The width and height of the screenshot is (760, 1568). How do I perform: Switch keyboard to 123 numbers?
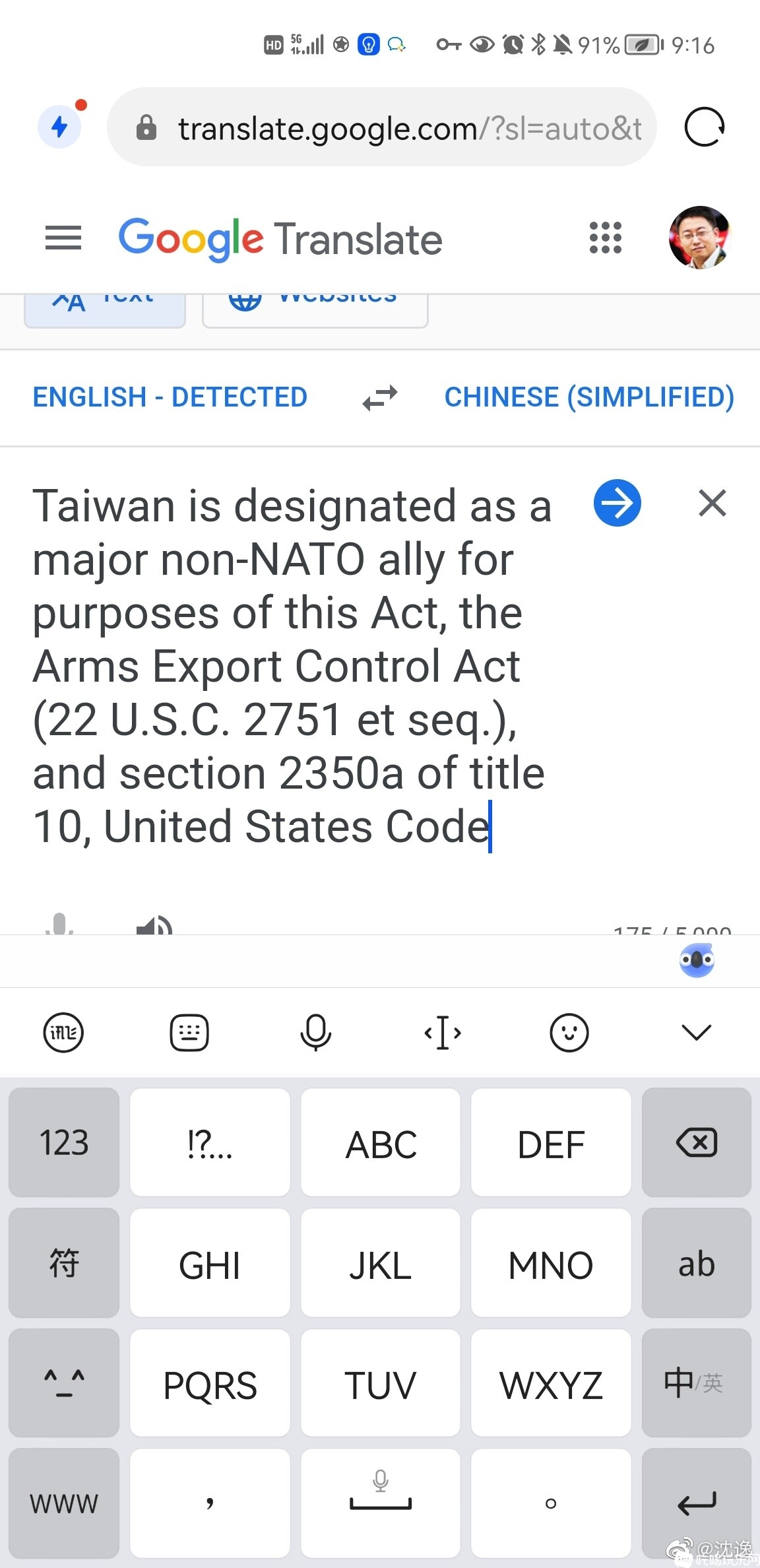click(x=64, y=1142)
